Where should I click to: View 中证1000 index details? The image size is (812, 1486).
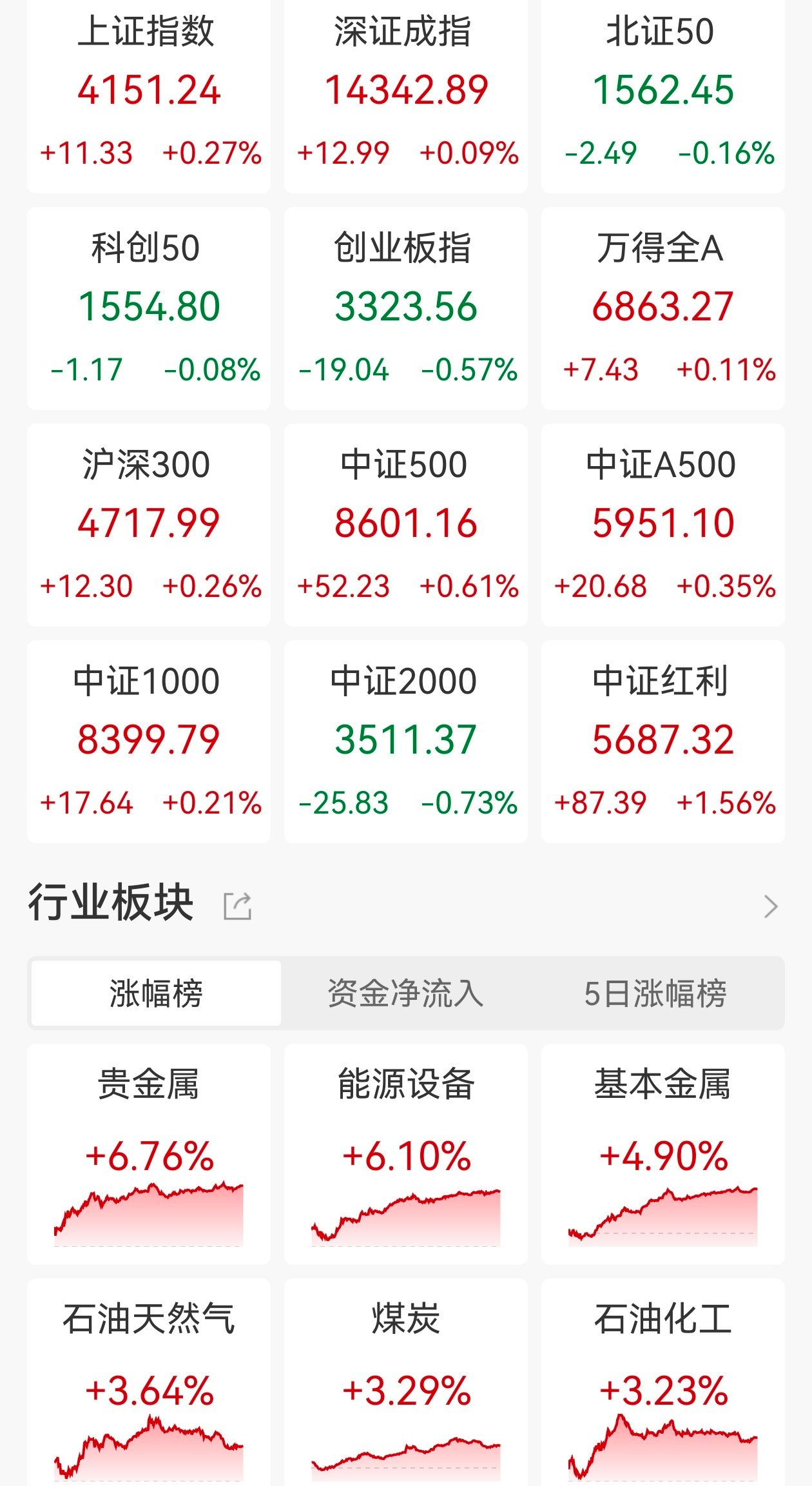148,741
